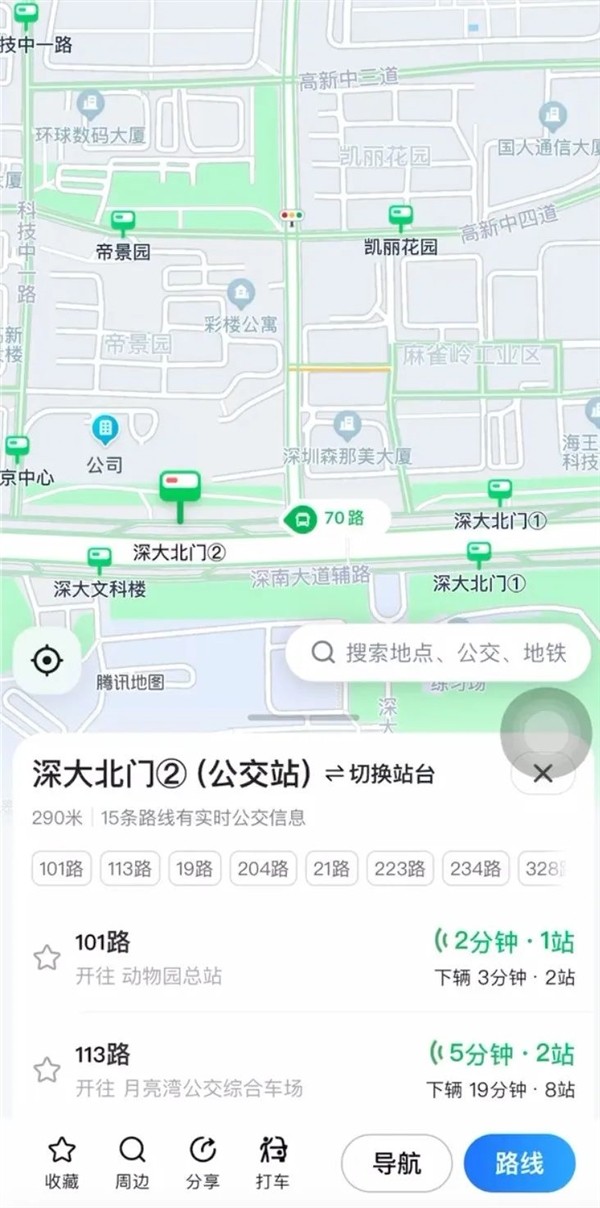The width and height of the screenshot is (600, 1208).
Task: Tap 收藏 to save this stop
Action: pyautogui.click(x=62, y=1162)
